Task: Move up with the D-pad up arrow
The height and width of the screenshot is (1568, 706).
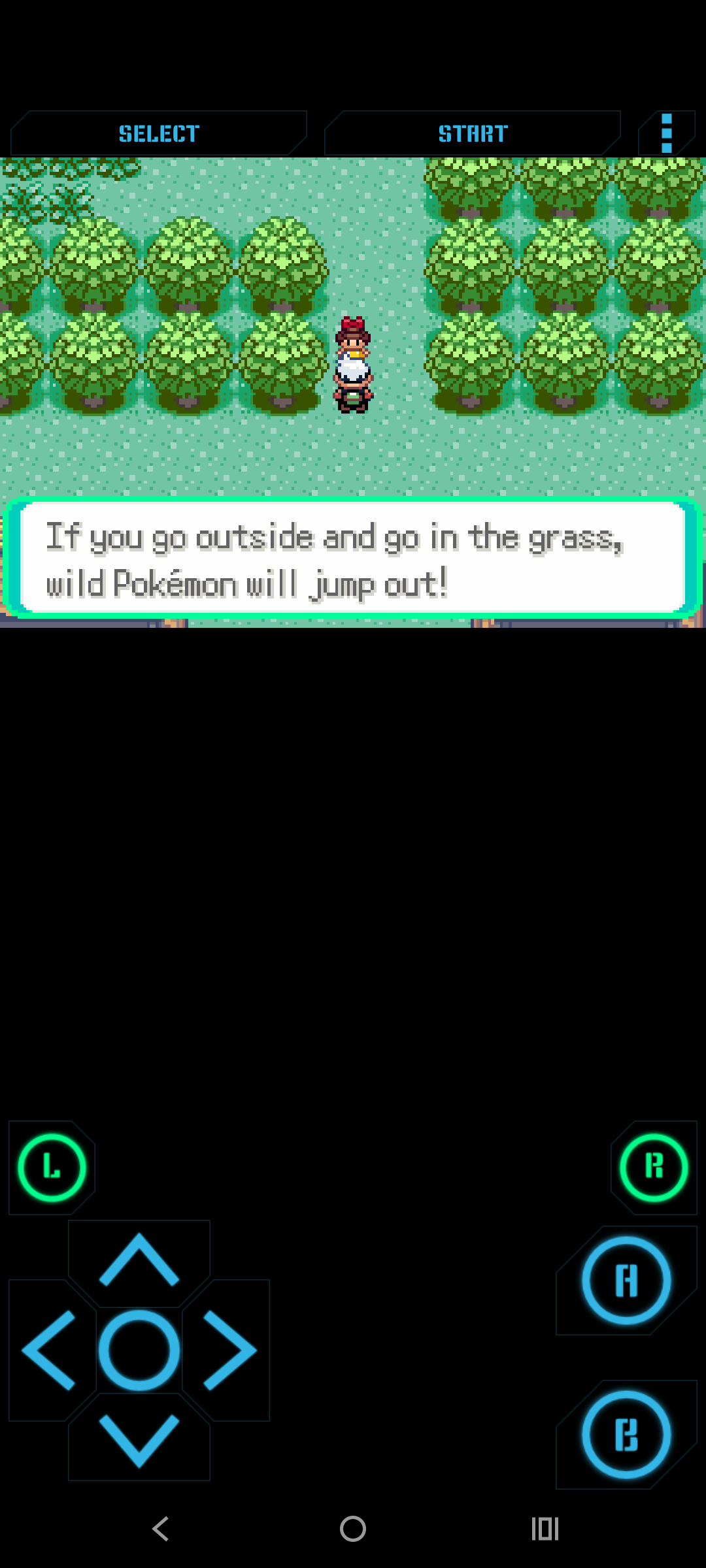Action: (x=139, y=1261)
